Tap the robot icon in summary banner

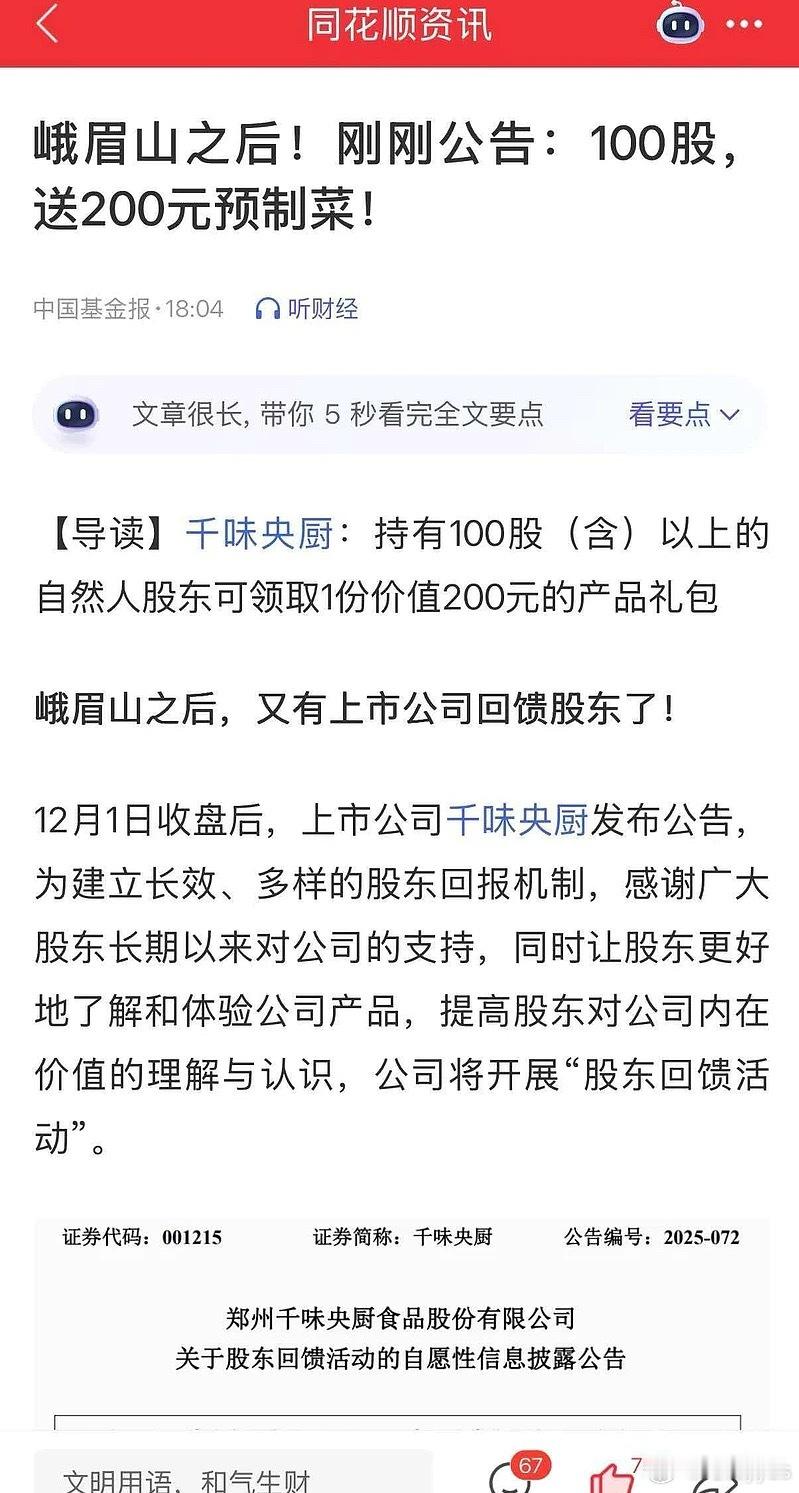point(75,414)
